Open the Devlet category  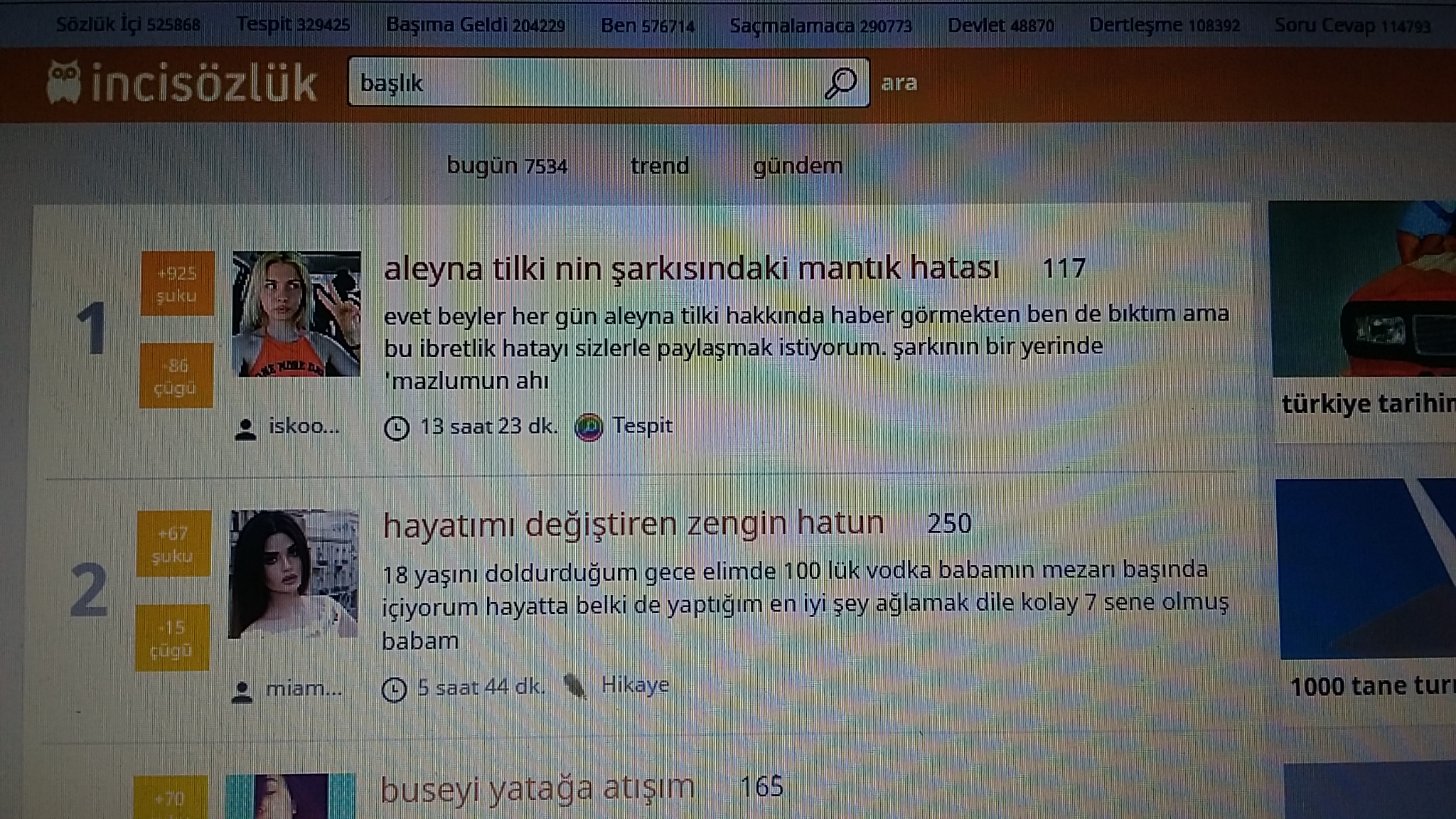click(1000, 26)
